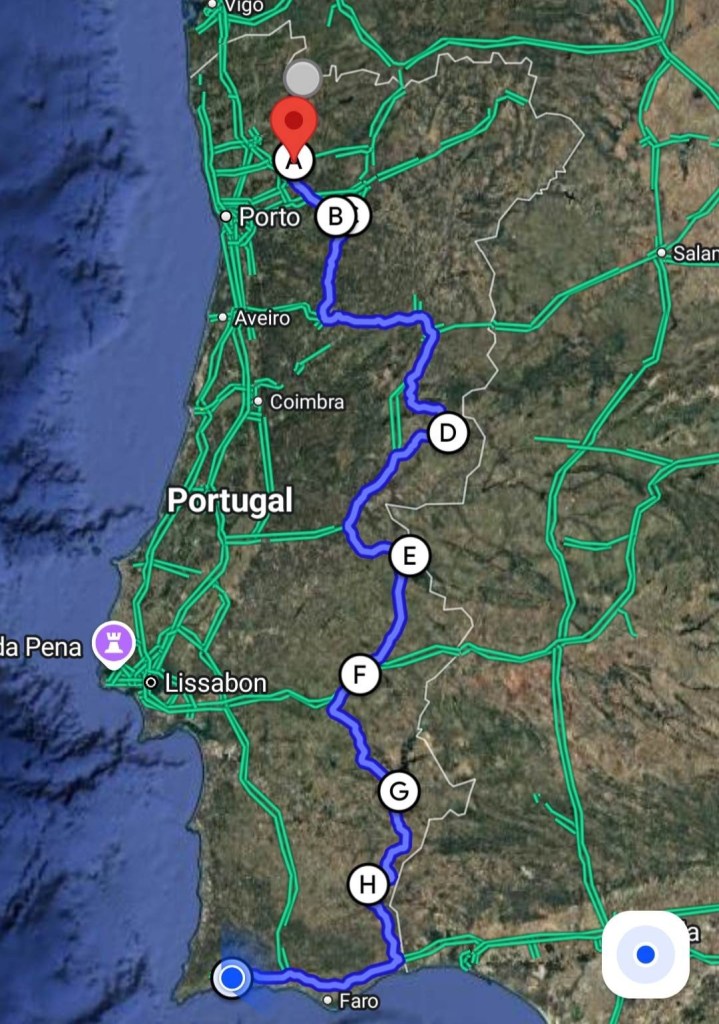Viewport: 719px width, 1024px height.
Task: Select waypoint D on the route
Action: point(447,433)
